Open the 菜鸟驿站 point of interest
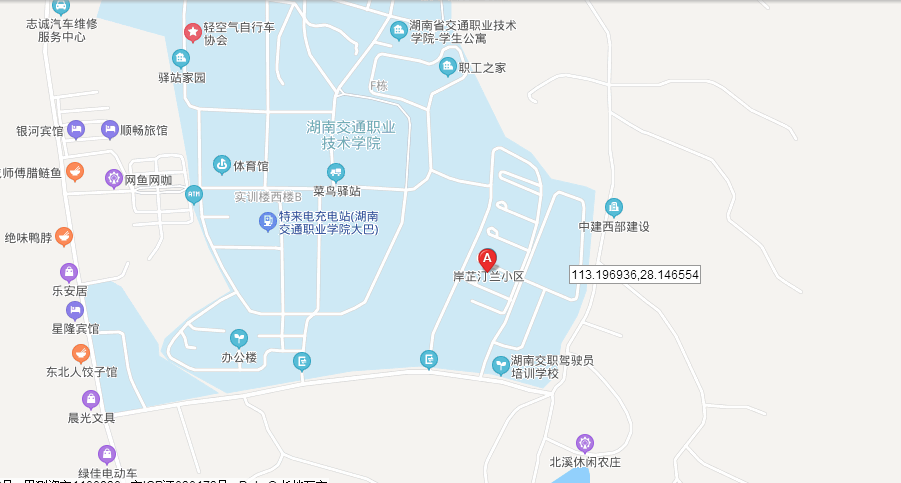The image size is (901, 483). click(336, 172)
